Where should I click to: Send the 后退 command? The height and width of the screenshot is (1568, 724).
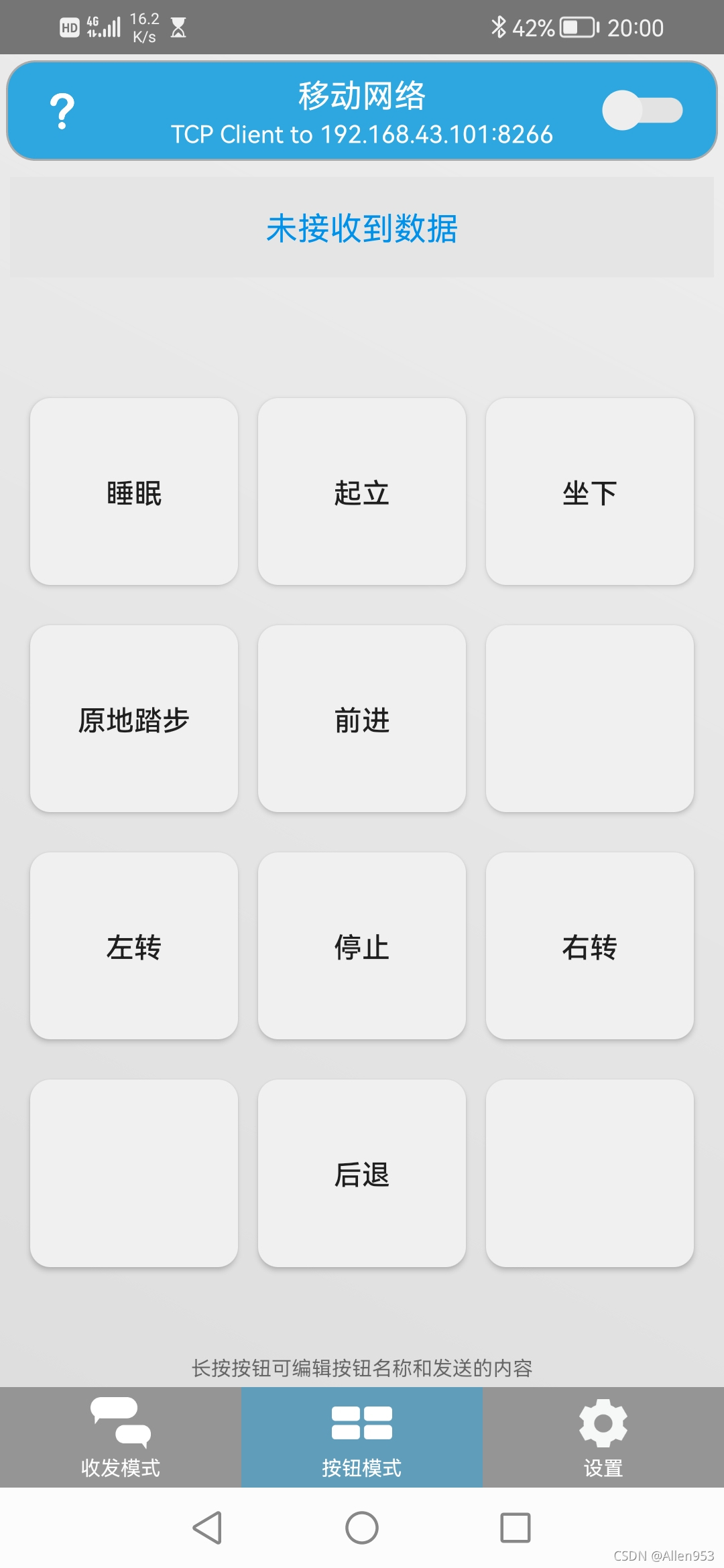click(x=362, y=1173)
